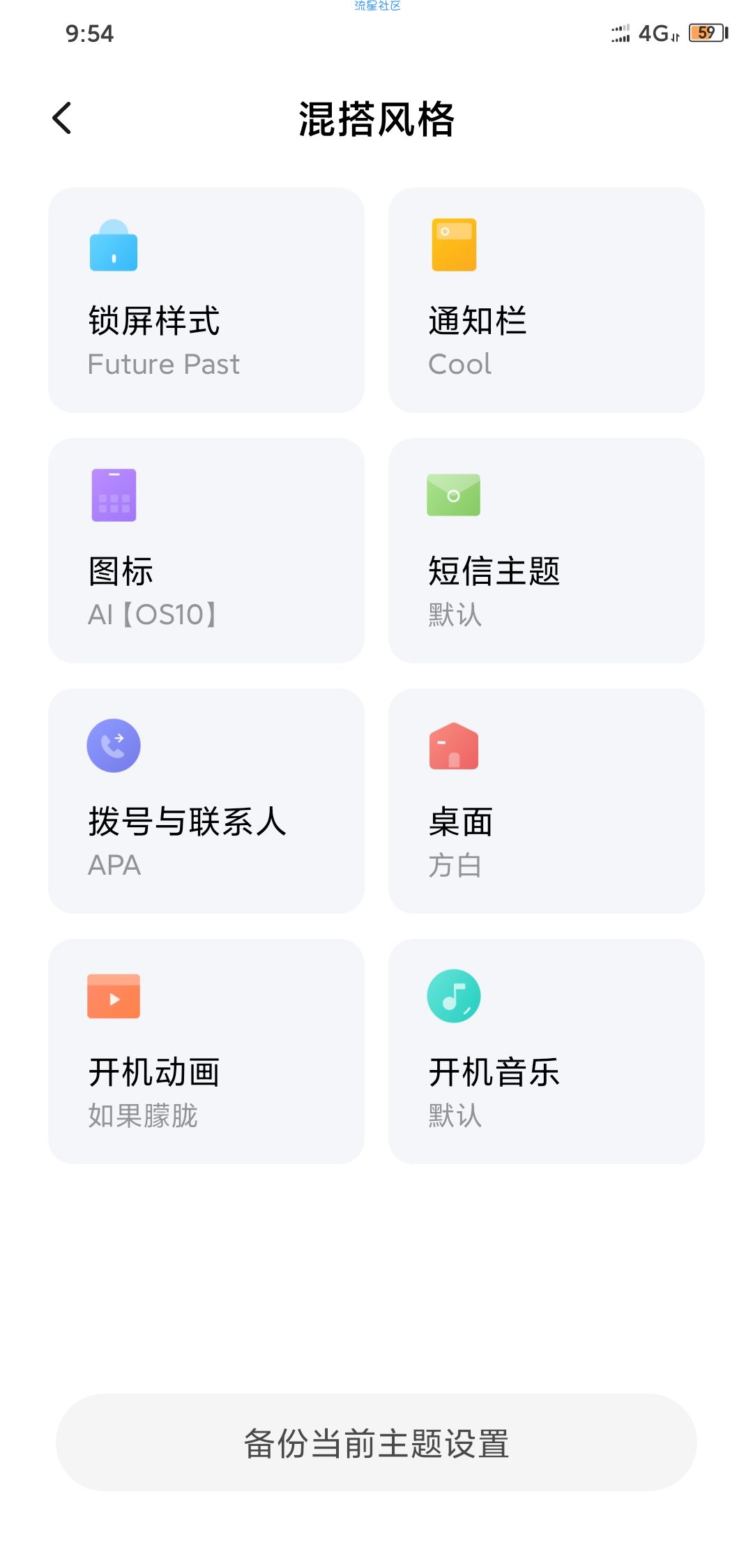Choose the 桌面 方白 card
The height and width of the screenshot is (1568, 753).
click(x=547, y=801)
